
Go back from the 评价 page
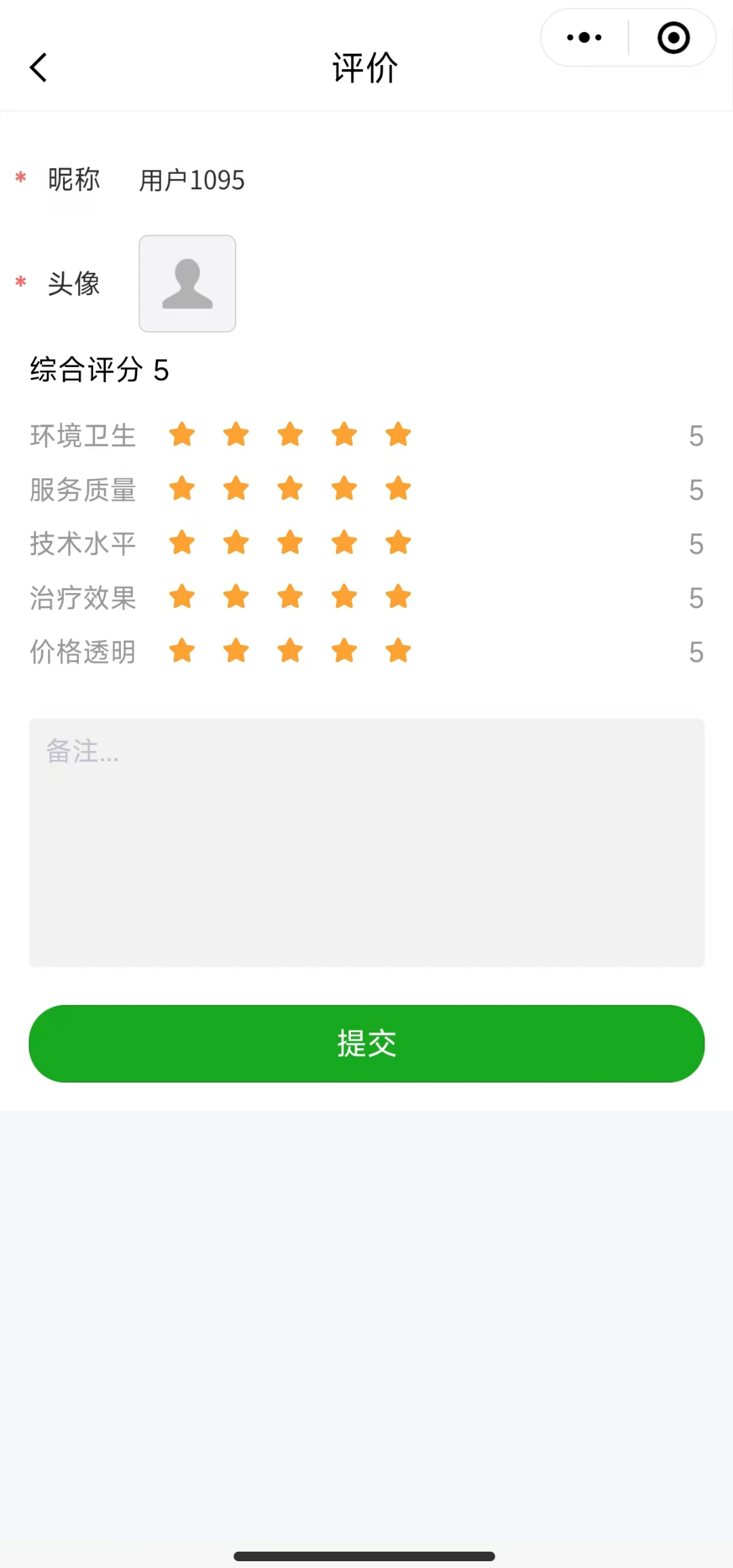(x=39, y=68)
